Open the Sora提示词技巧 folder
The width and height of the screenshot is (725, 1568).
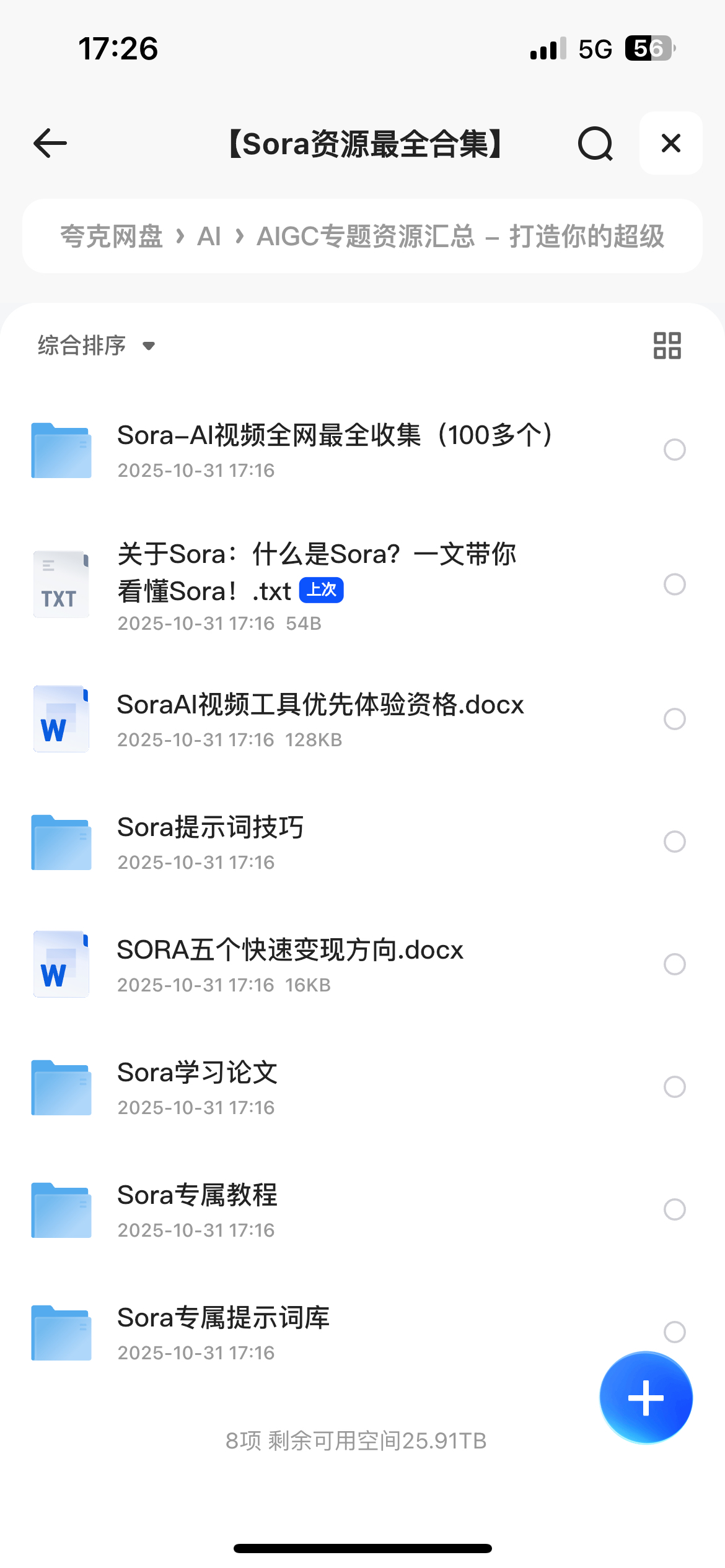click(211, 842)
